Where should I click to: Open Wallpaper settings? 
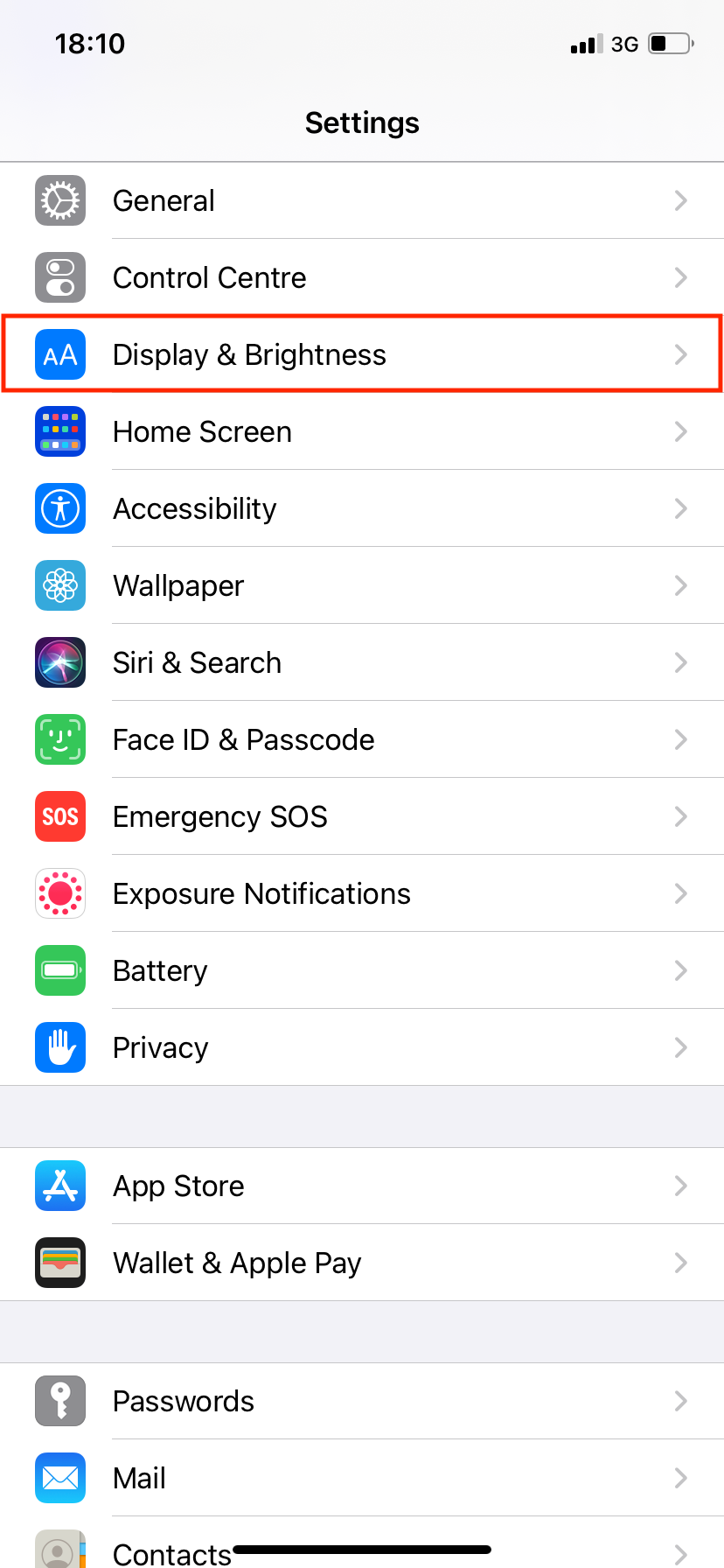tap(362, 585)
